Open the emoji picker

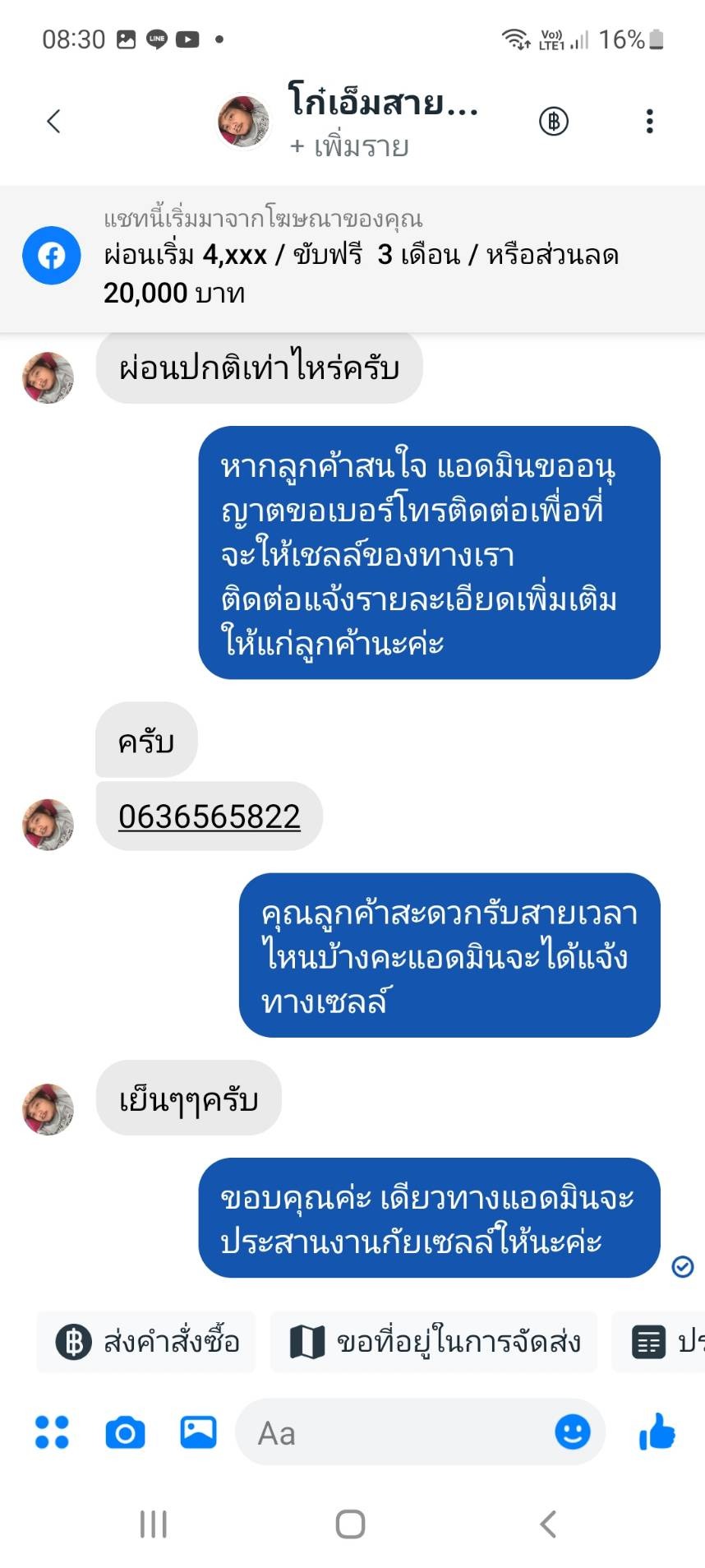[x=572, y=1432]
